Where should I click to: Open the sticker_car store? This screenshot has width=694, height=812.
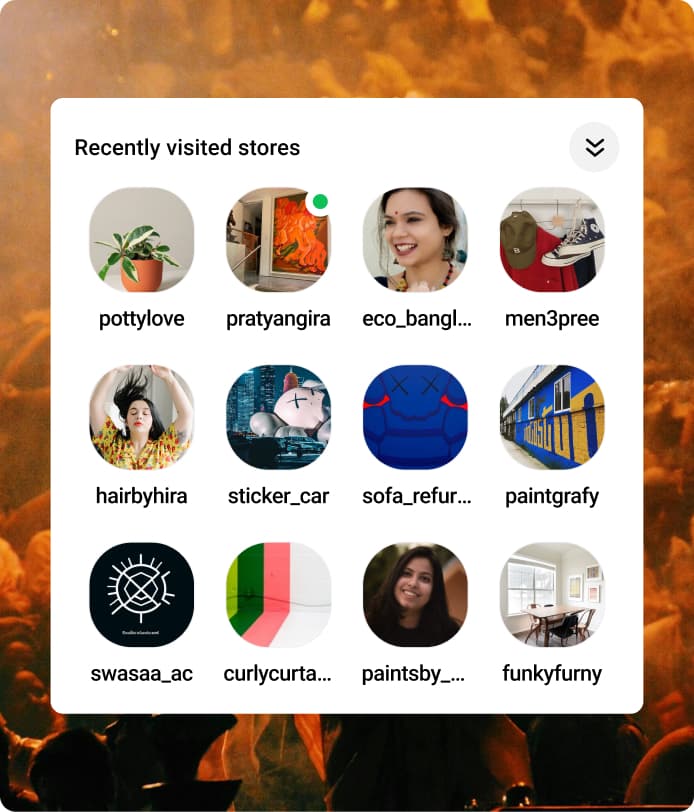[278, 417]
